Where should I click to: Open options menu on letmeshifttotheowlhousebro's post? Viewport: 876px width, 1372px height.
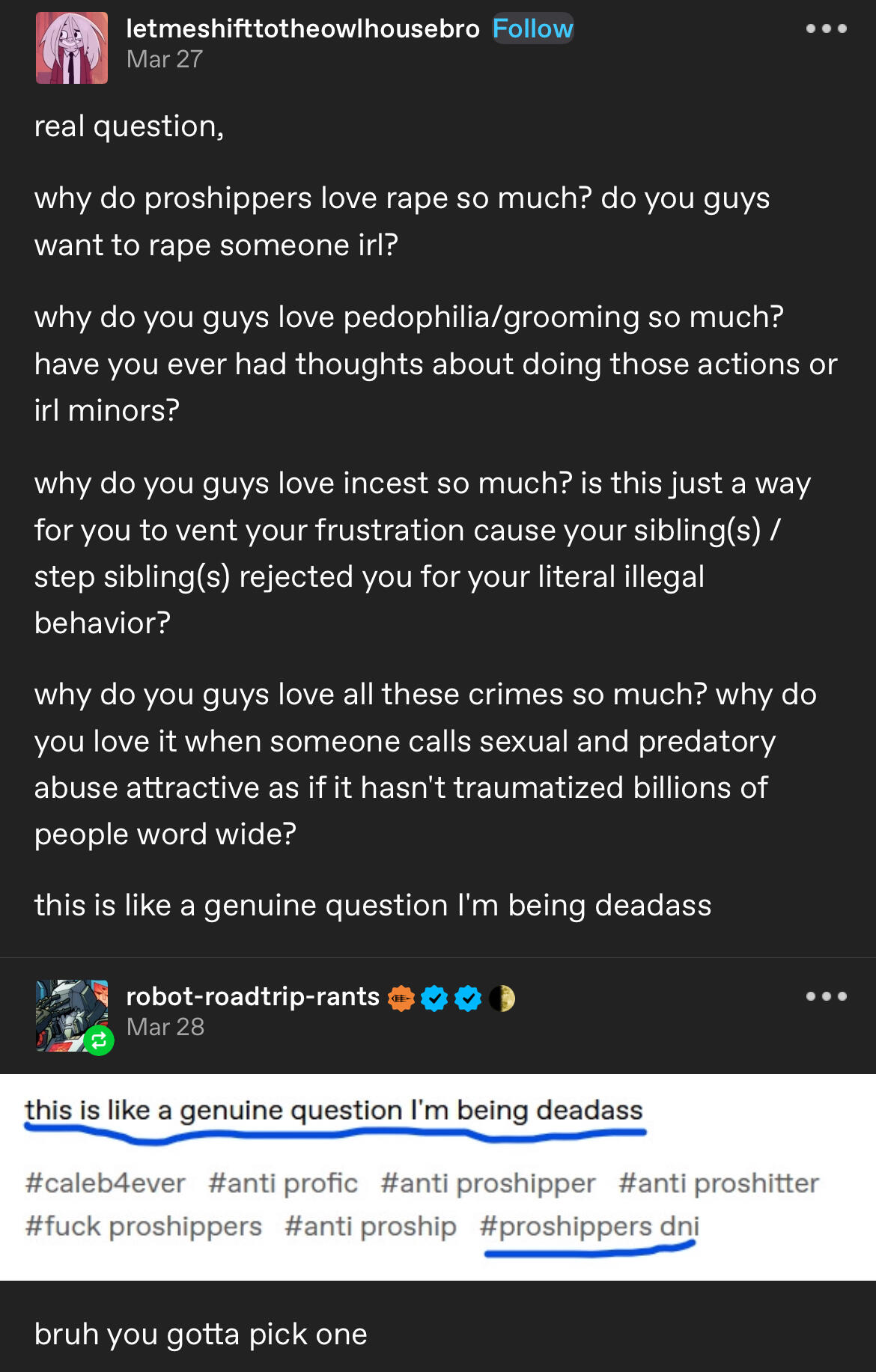[826, 28]
